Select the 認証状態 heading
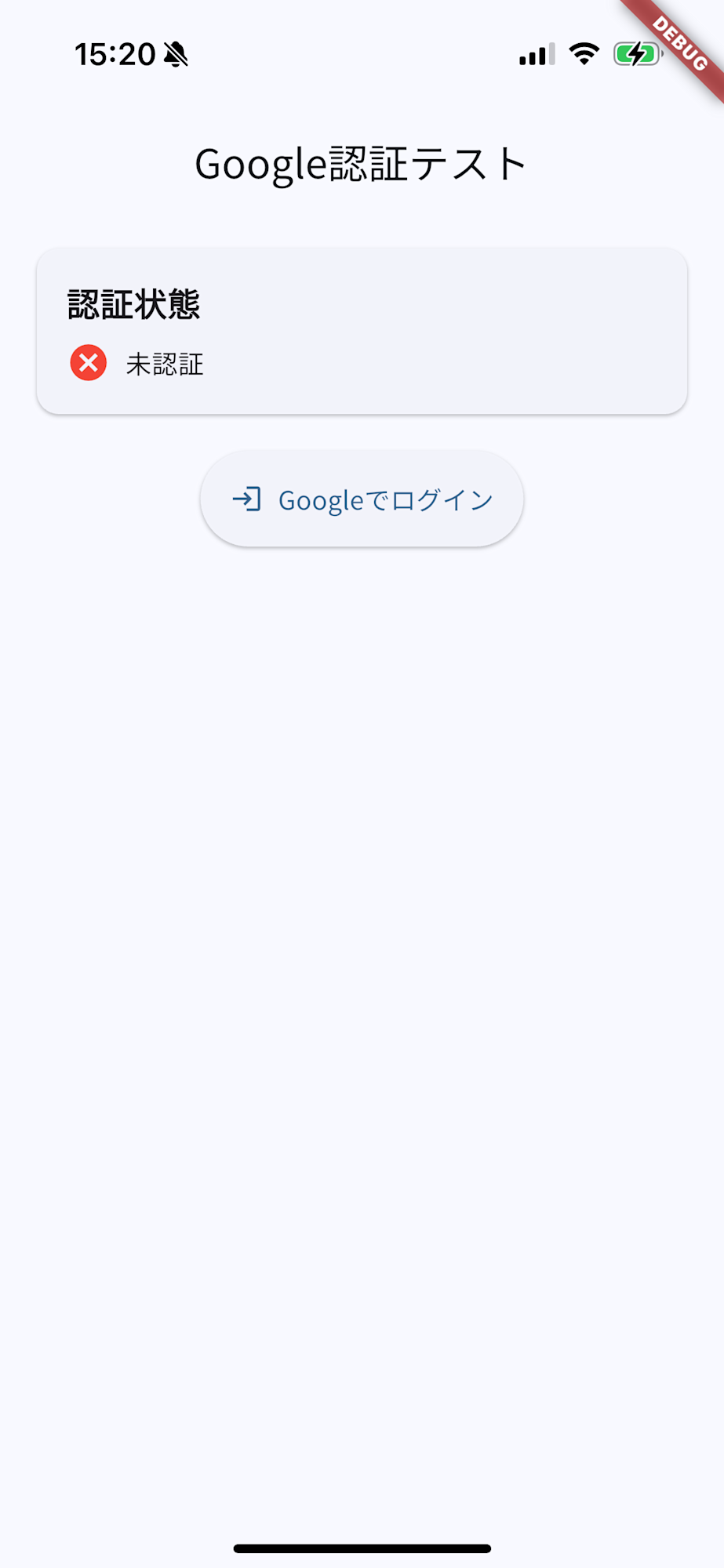 132,304
